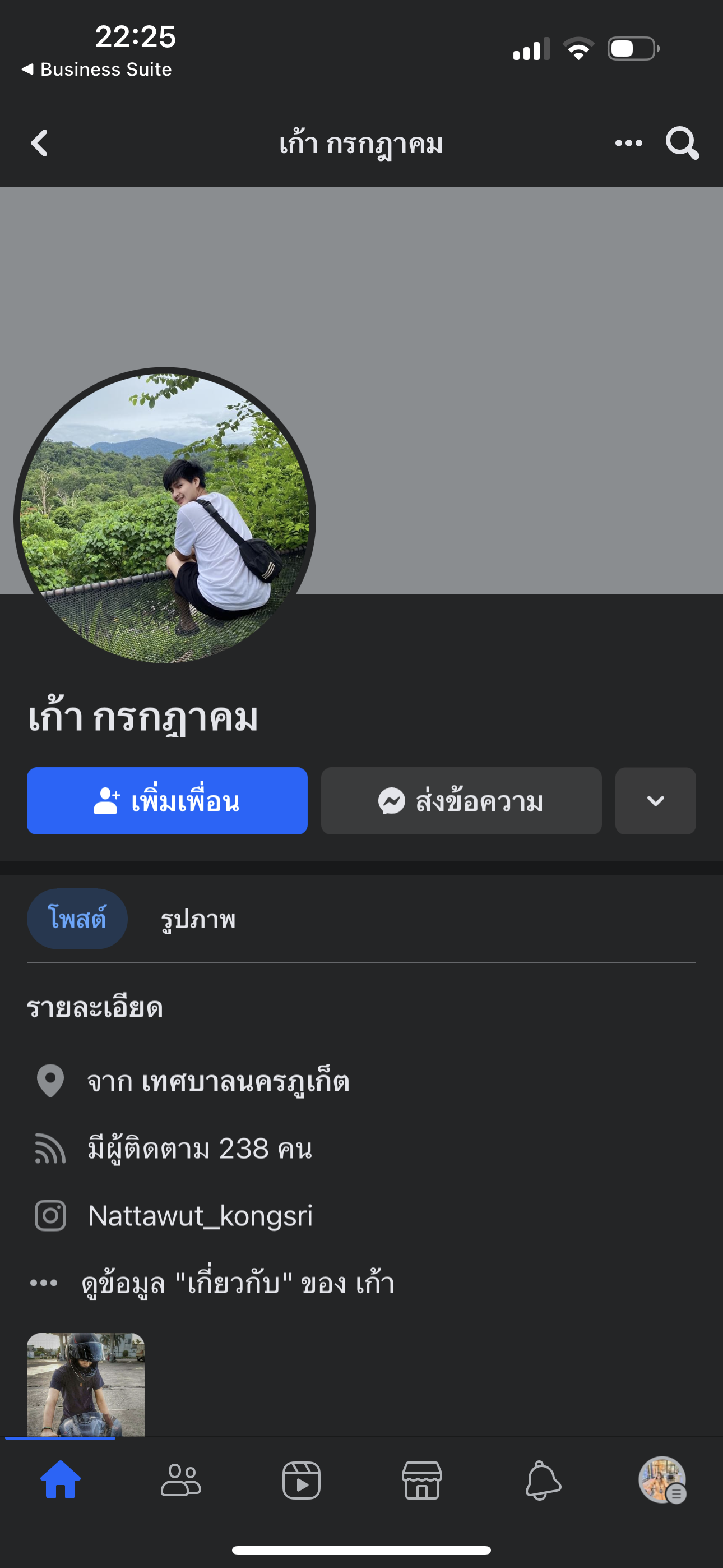Open the Reels video tab
723x1568 pixels.
click(x=302, y=1480)
